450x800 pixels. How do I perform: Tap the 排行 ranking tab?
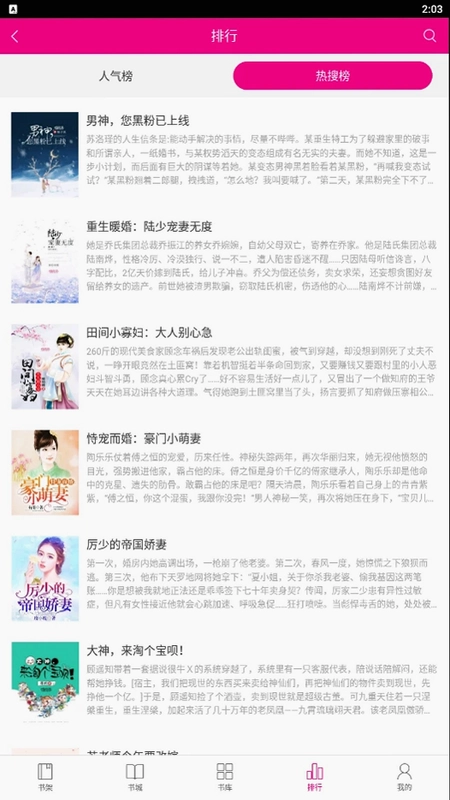pyautogui.click(x=315, y=777)
